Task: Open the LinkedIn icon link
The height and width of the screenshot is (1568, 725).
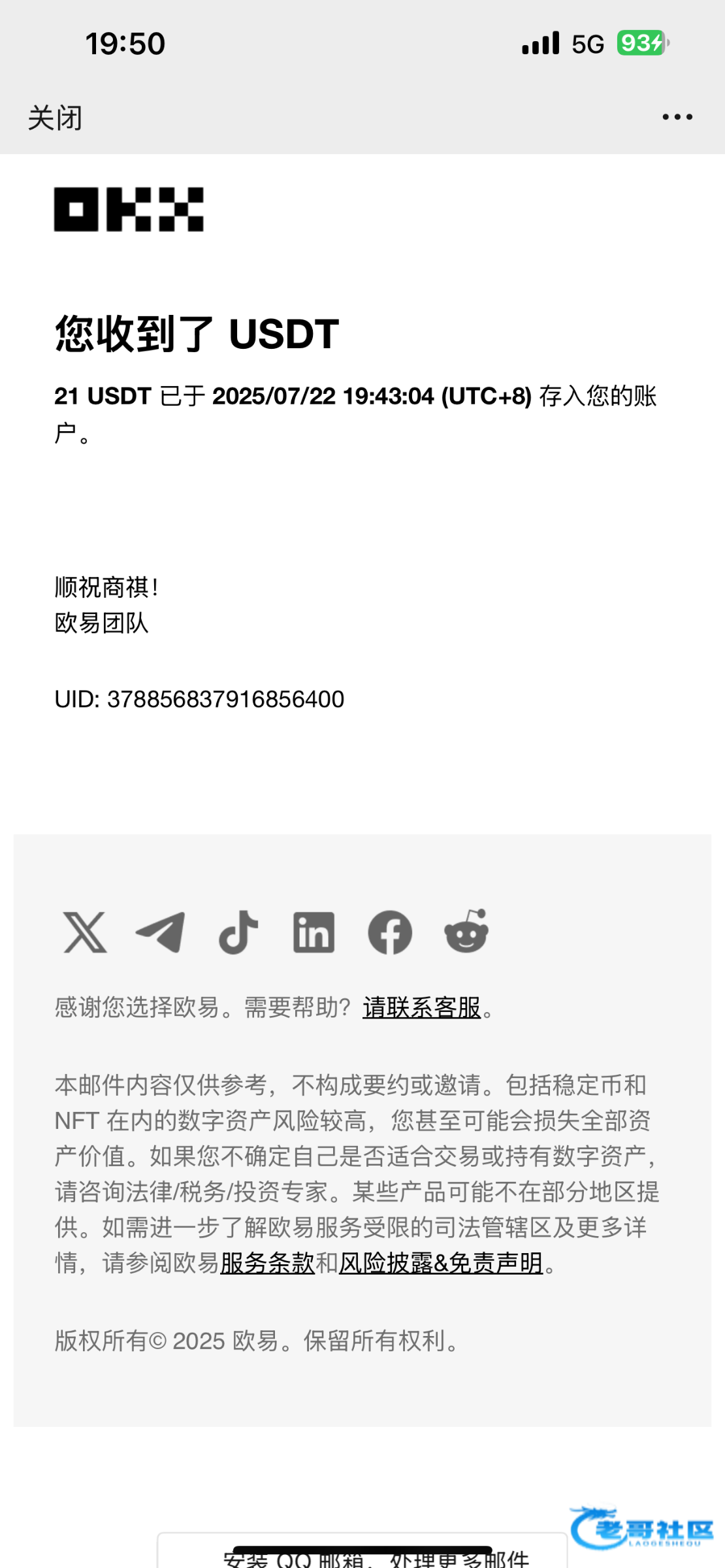Action: coord(314,932)
